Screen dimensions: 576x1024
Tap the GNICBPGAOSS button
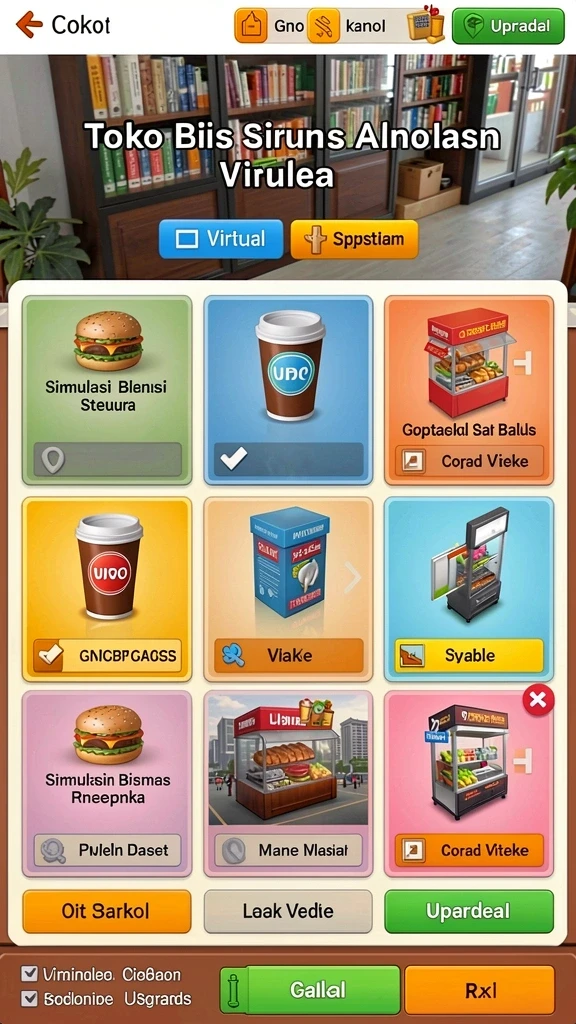(x=107, y=656)
